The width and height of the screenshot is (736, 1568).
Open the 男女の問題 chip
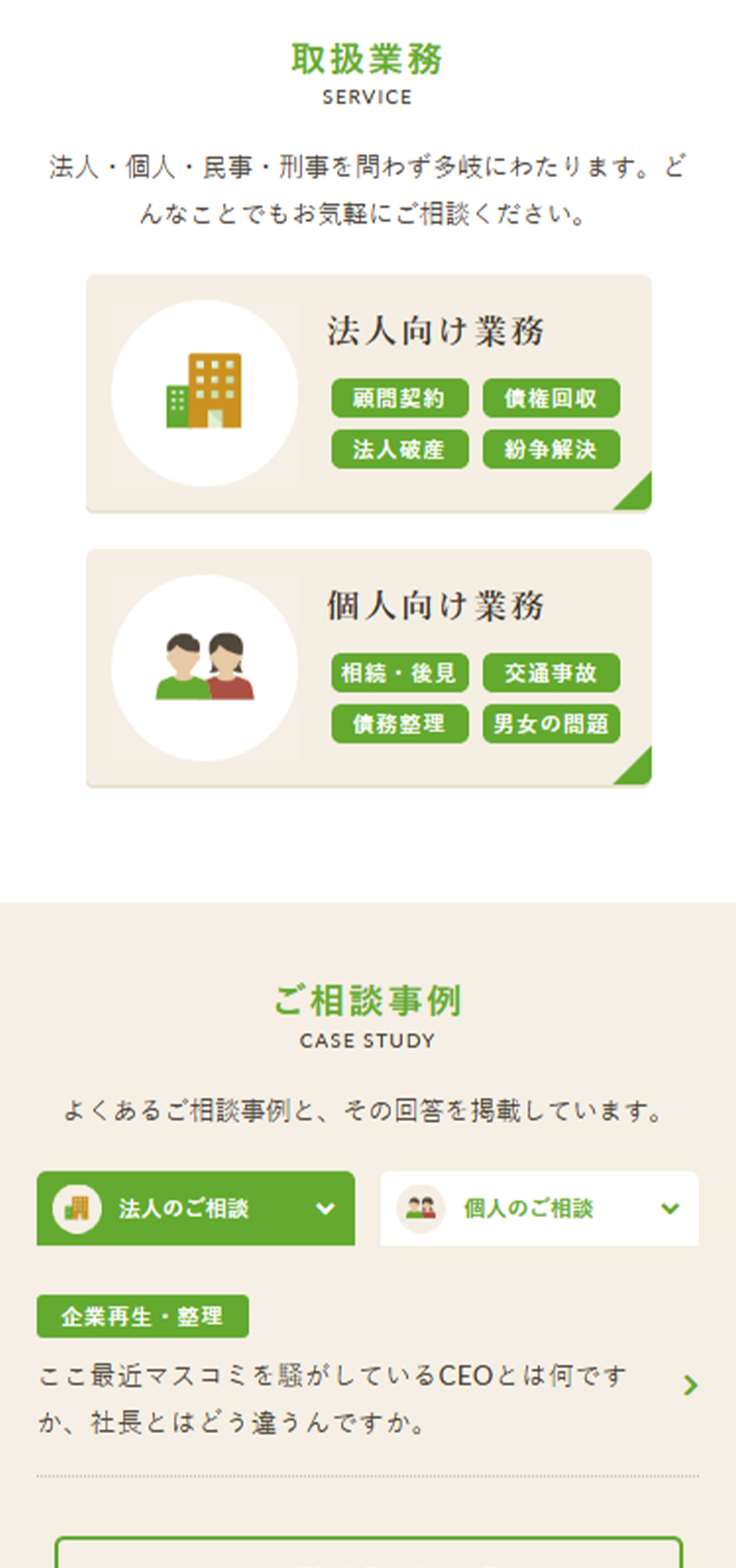550,723
